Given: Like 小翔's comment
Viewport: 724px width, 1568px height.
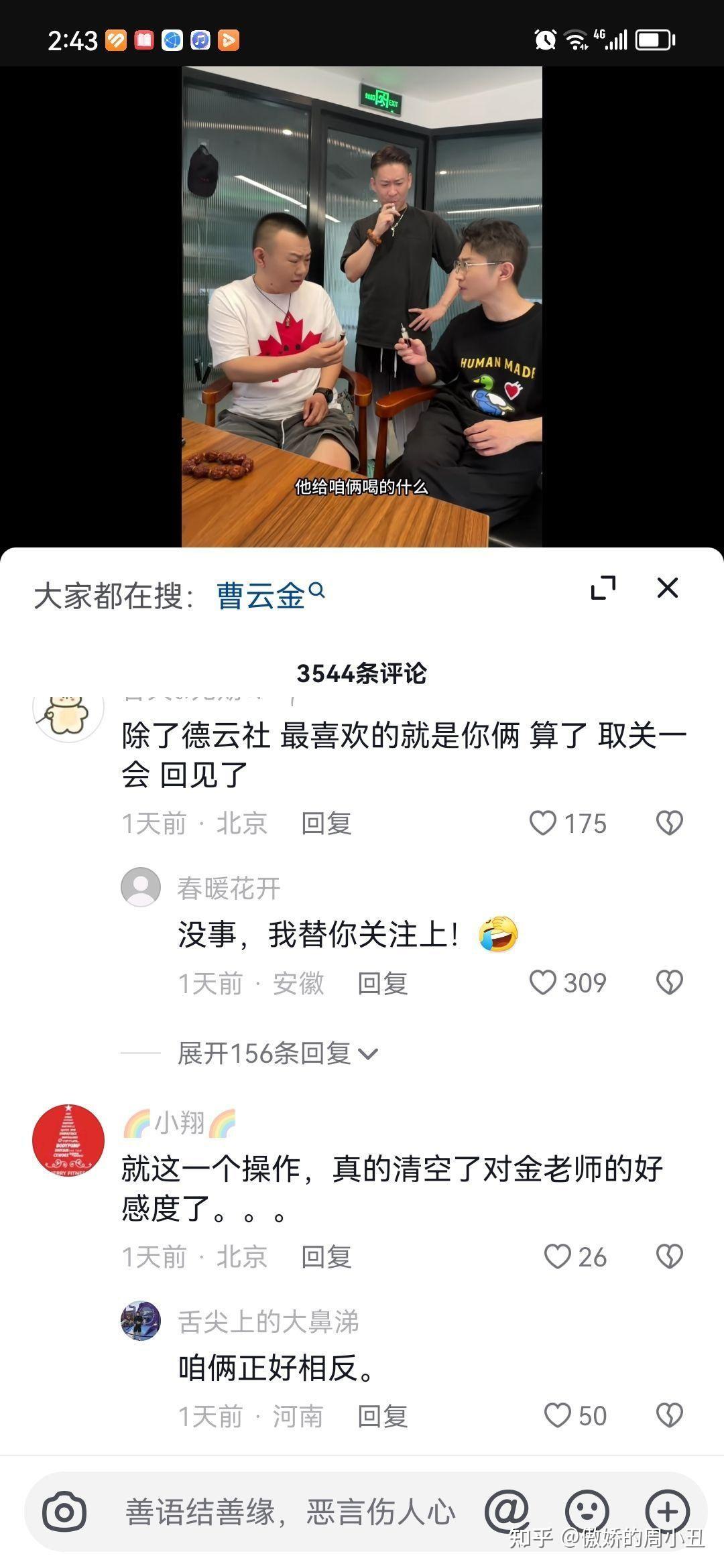Looking at the screenshot, I should (557, 1257).
